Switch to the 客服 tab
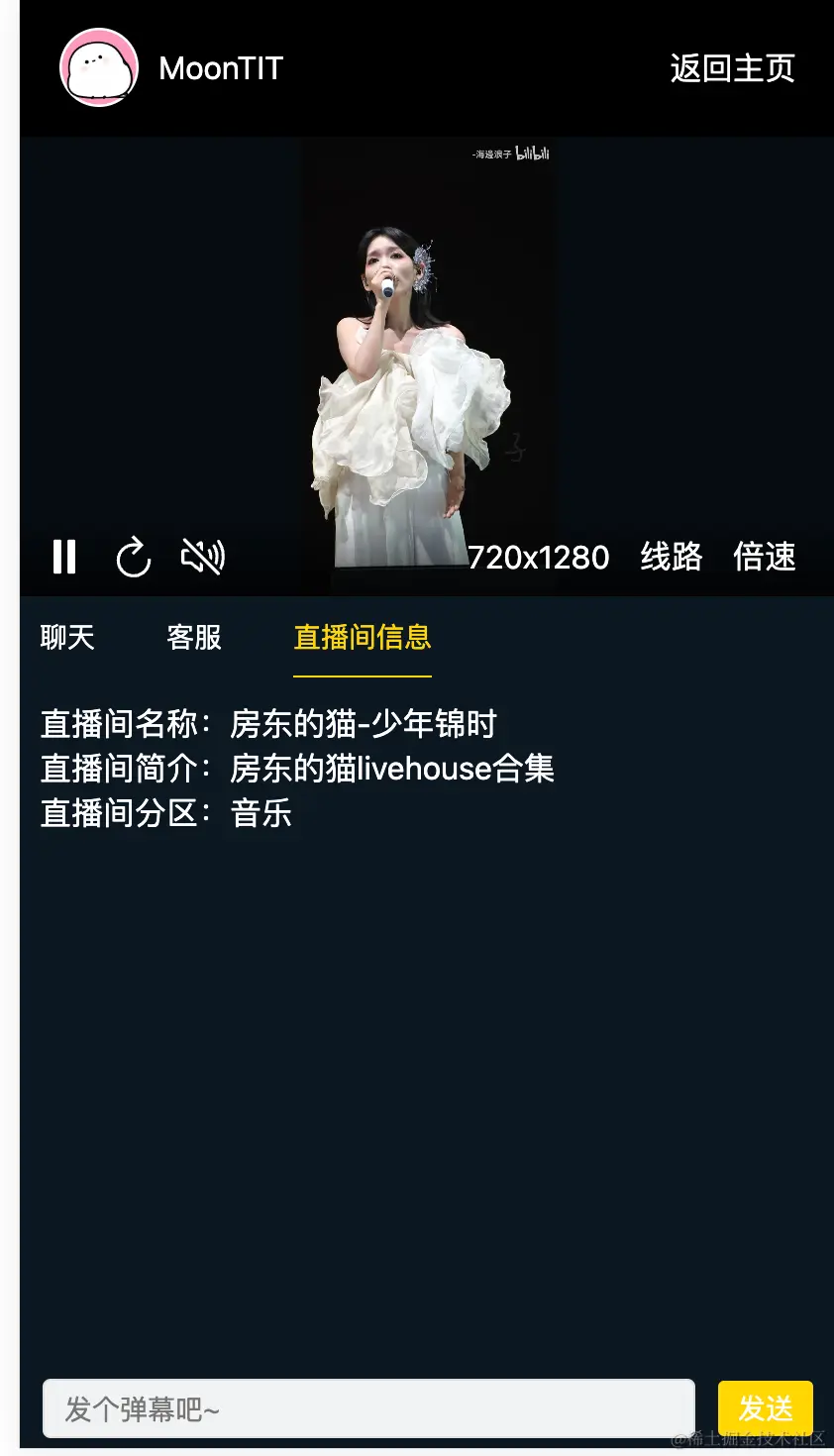The height and width of the screenshot is (1456, 834). (194, 637)
